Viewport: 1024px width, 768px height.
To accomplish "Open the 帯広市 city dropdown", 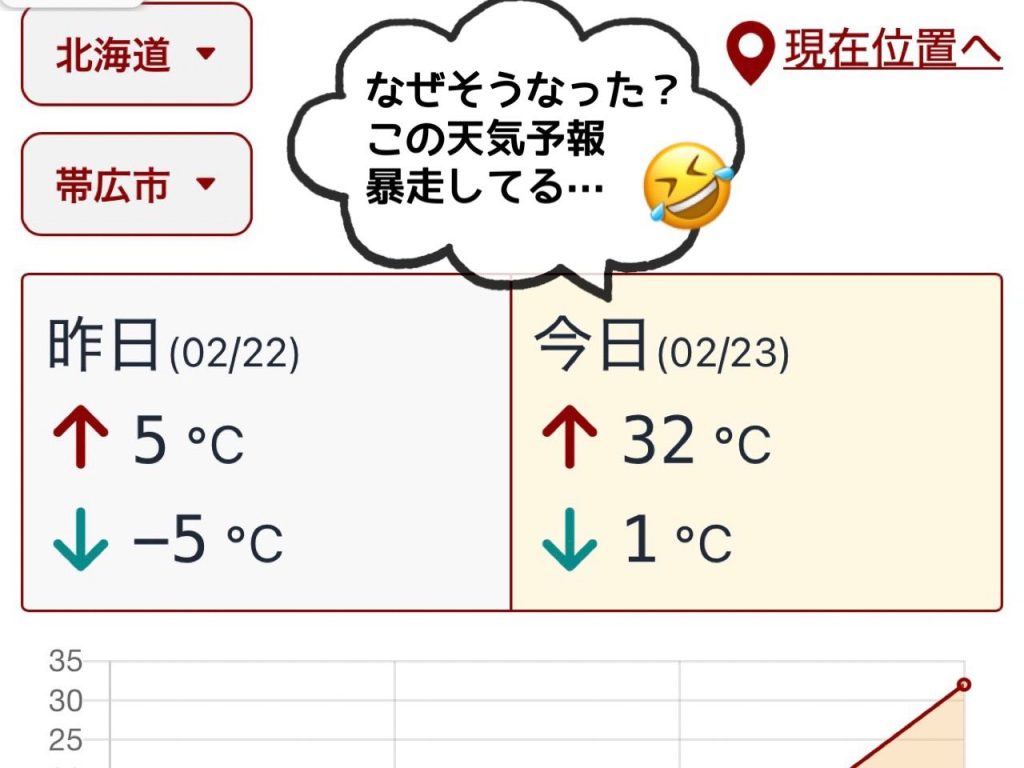I will 136,185.
